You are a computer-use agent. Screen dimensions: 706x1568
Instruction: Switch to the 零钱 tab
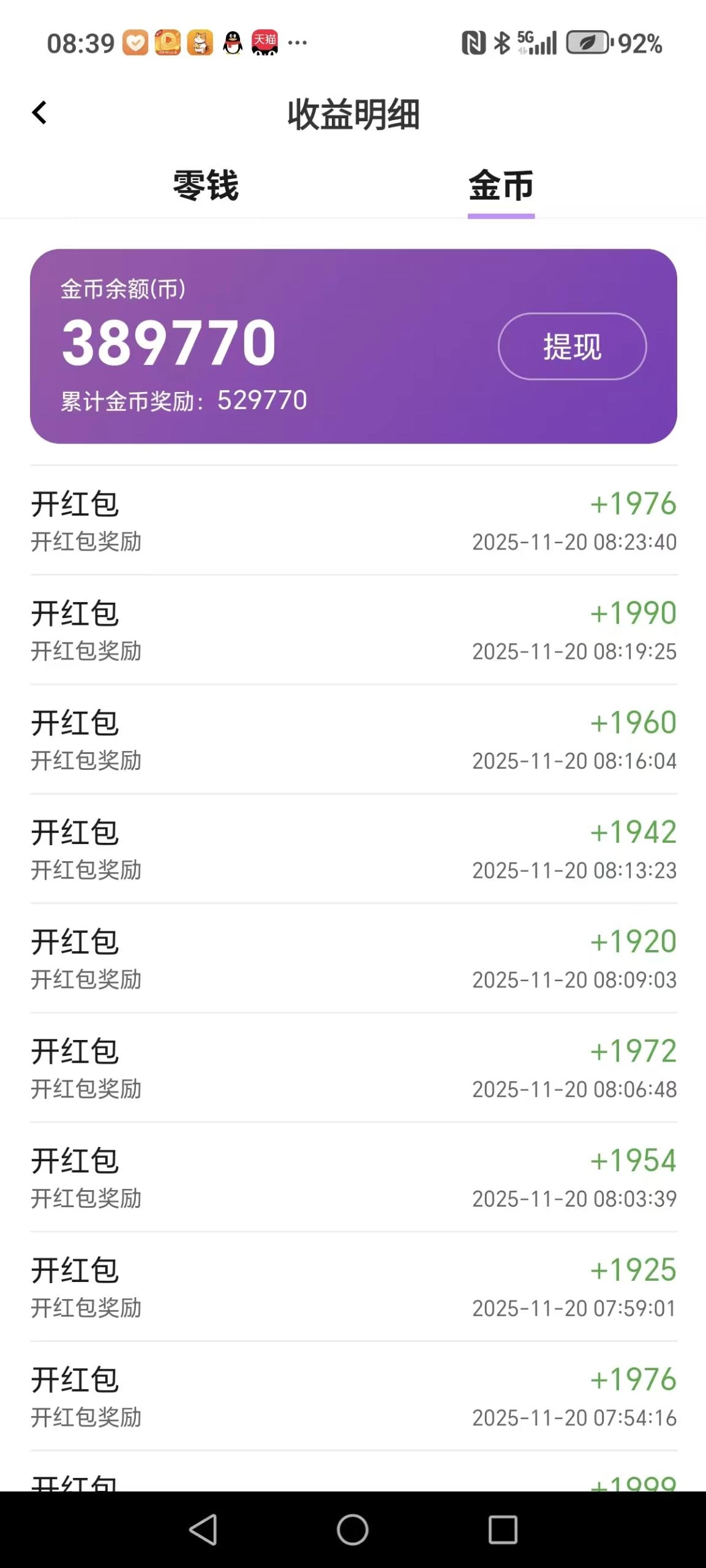[206, 185]
